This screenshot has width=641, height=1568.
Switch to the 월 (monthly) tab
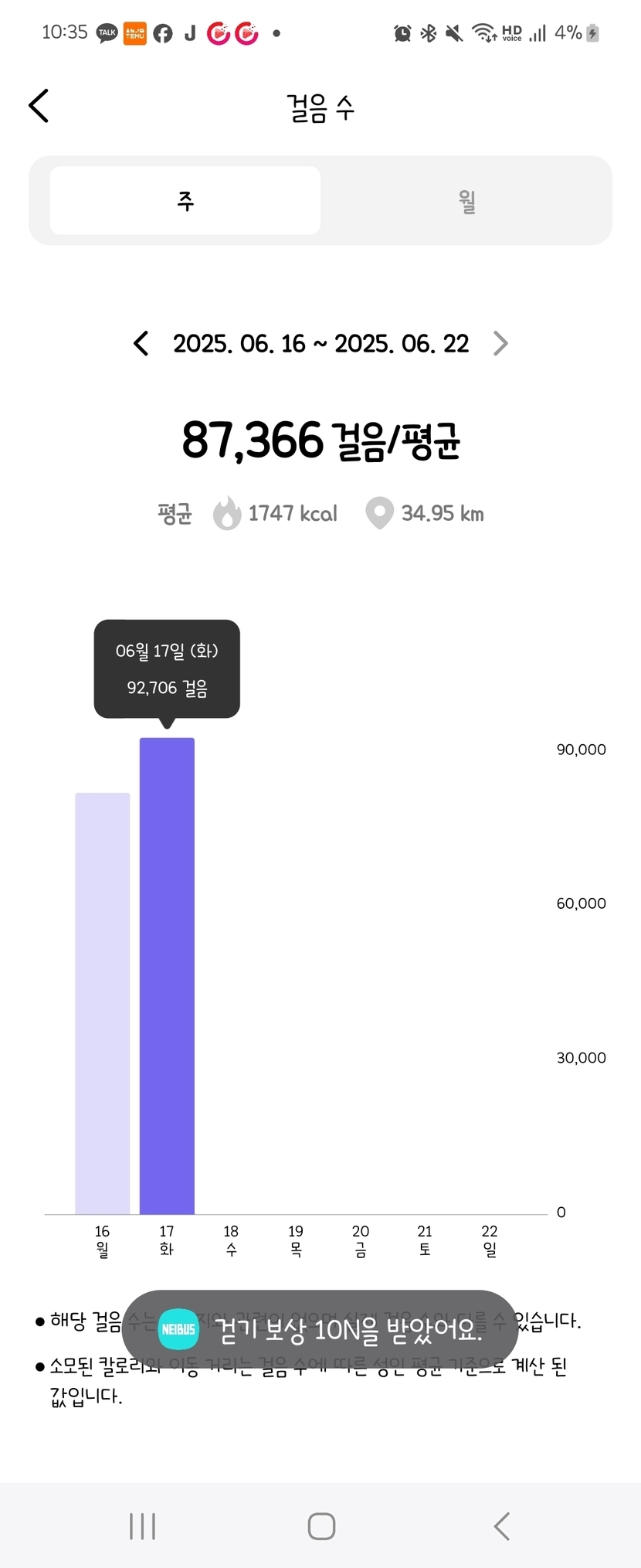(x=466, y=201)
